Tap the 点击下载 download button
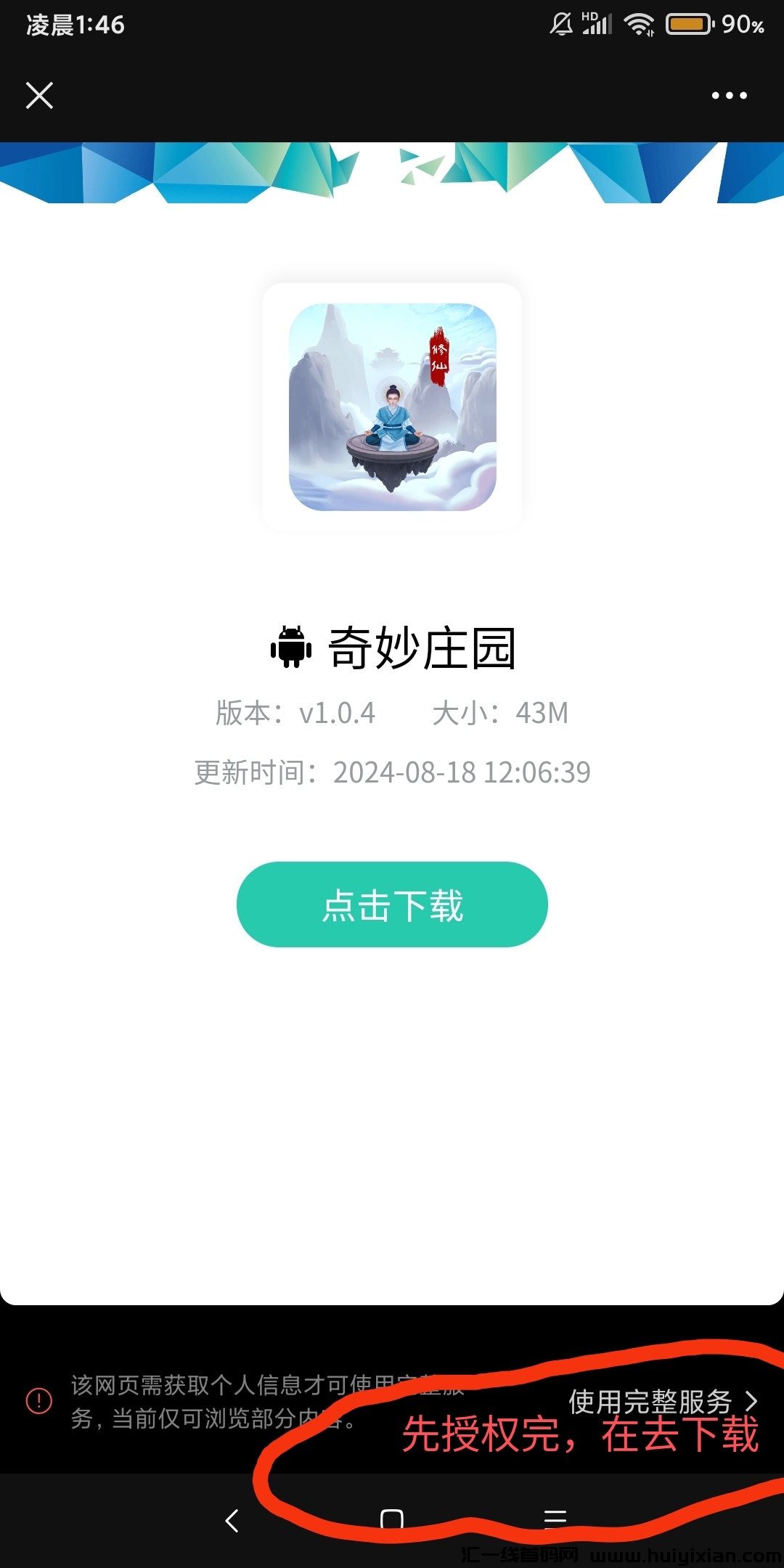The image size is (784, 1568). pyautogui.click(x=392, y=905)
